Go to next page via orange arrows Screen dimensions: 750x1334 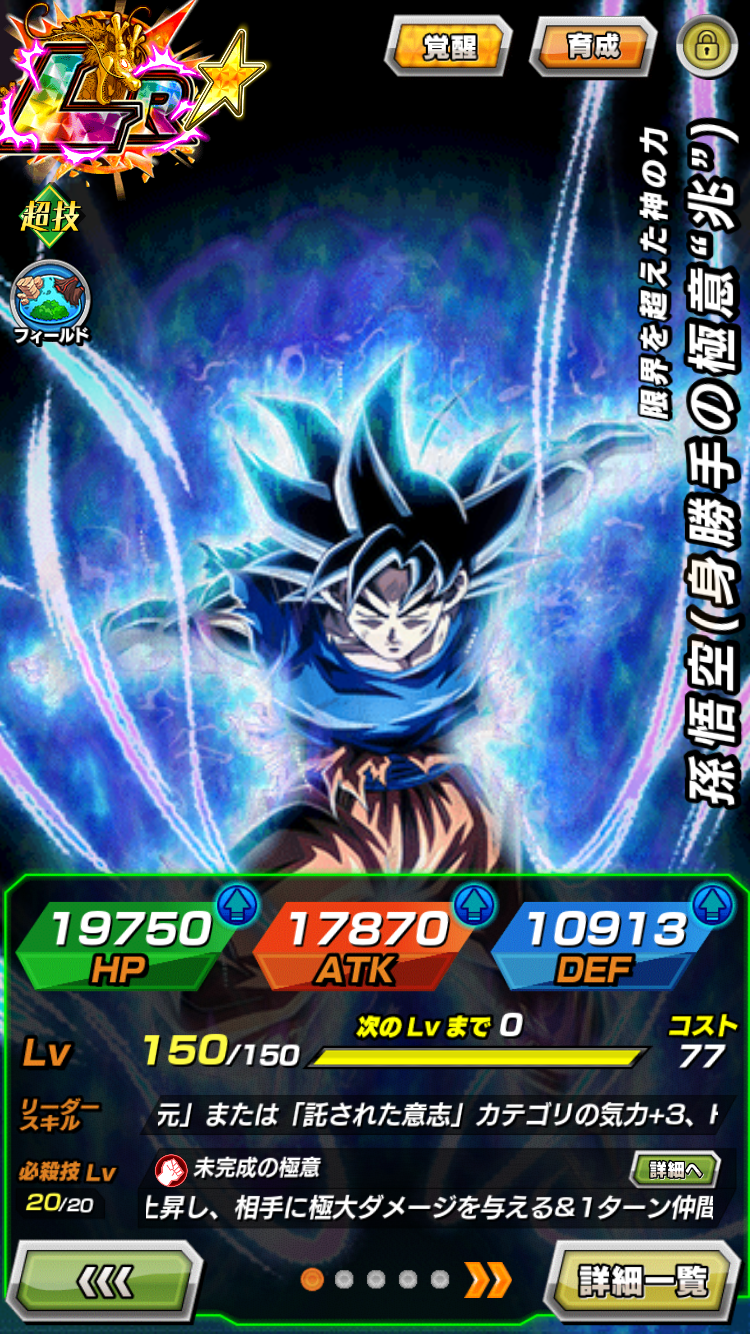[x=487, y=1279]
